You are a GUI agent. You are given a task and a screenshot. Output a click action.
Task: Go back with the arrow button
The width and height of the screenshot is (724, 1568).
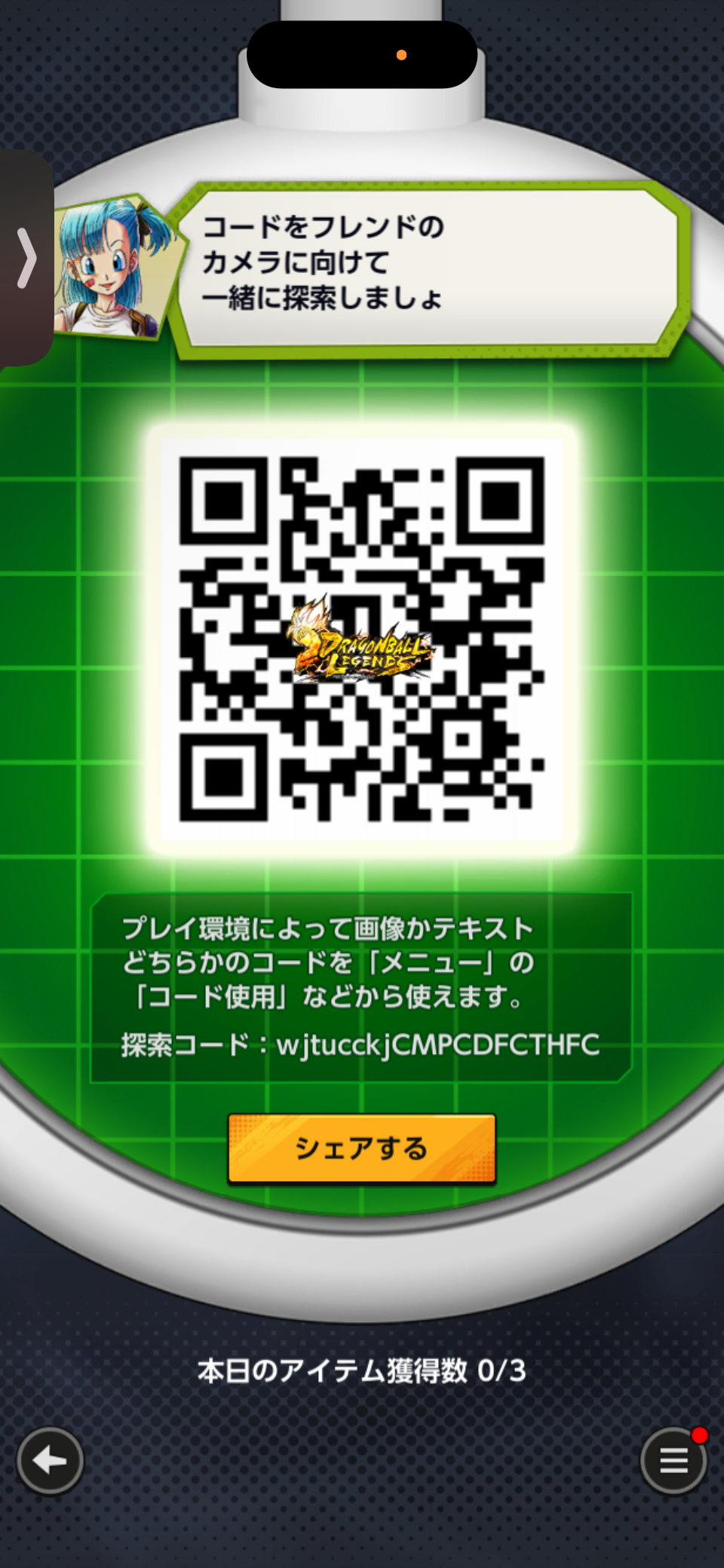[50, 1460]
